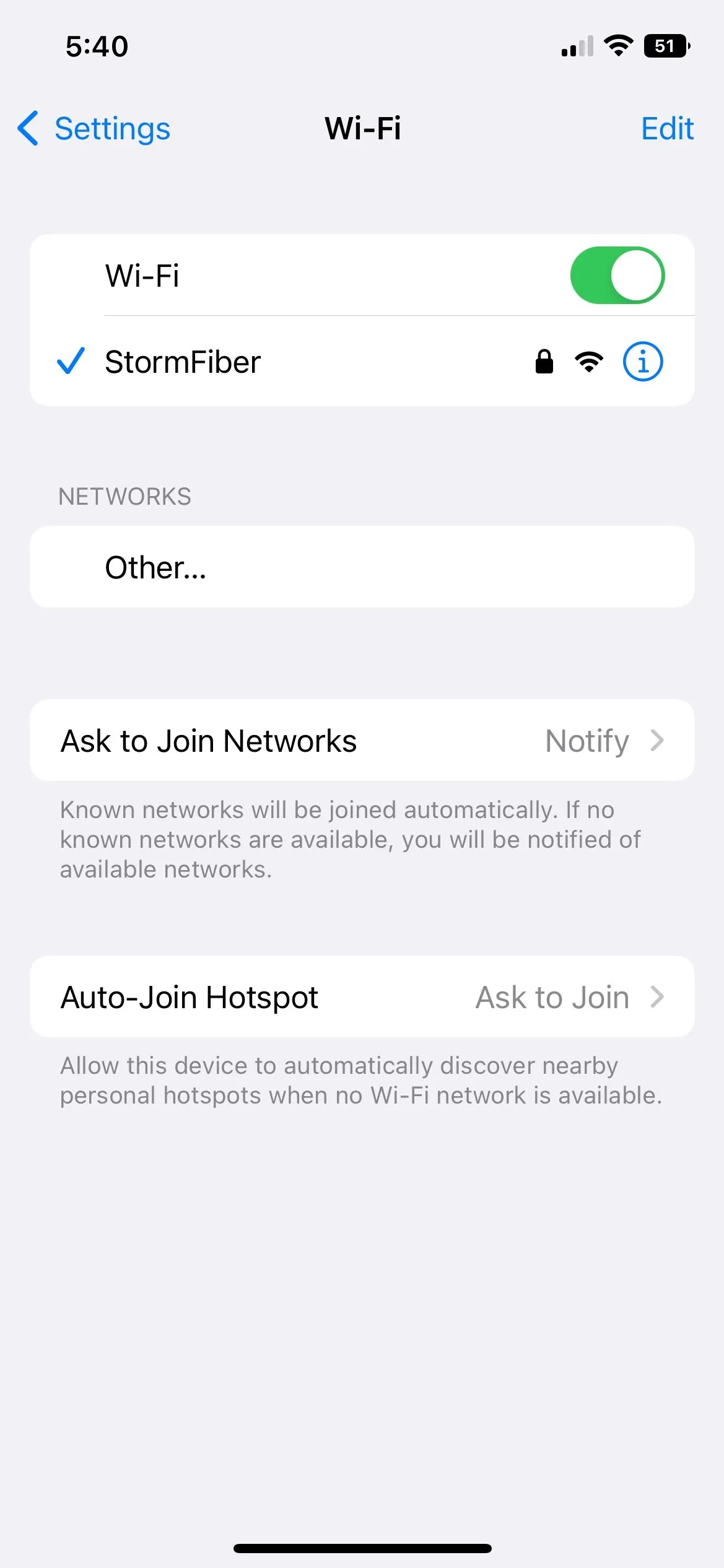Tap the time 5:40 in status bar

coord(97,45)
